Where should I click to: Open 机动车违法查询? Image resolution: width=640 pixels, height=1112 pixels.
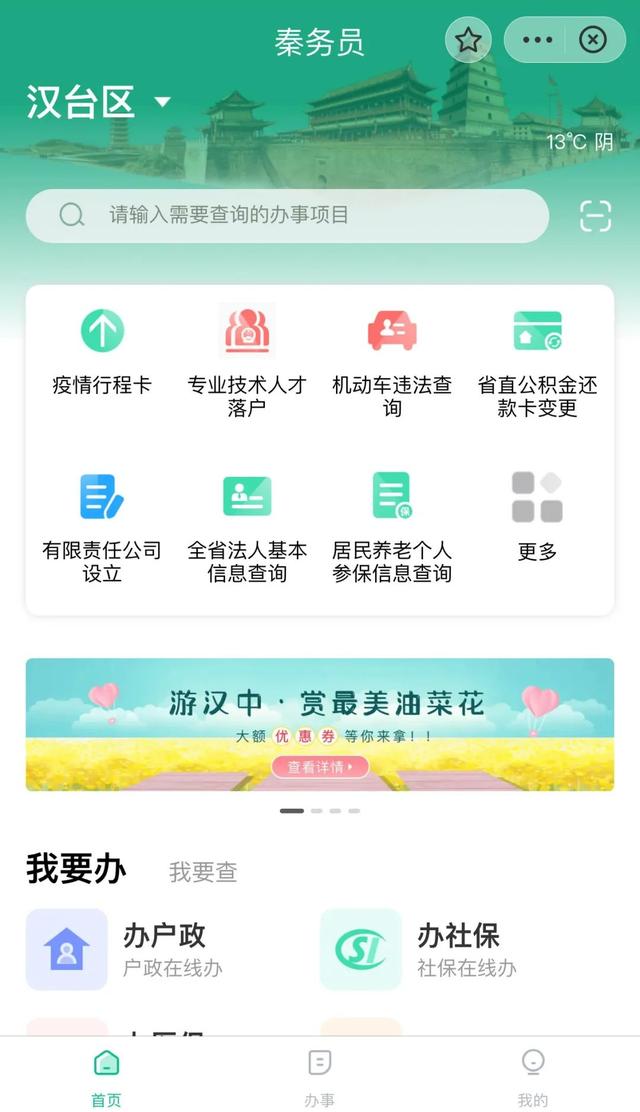pyautogui.click(x=392, y=362)
